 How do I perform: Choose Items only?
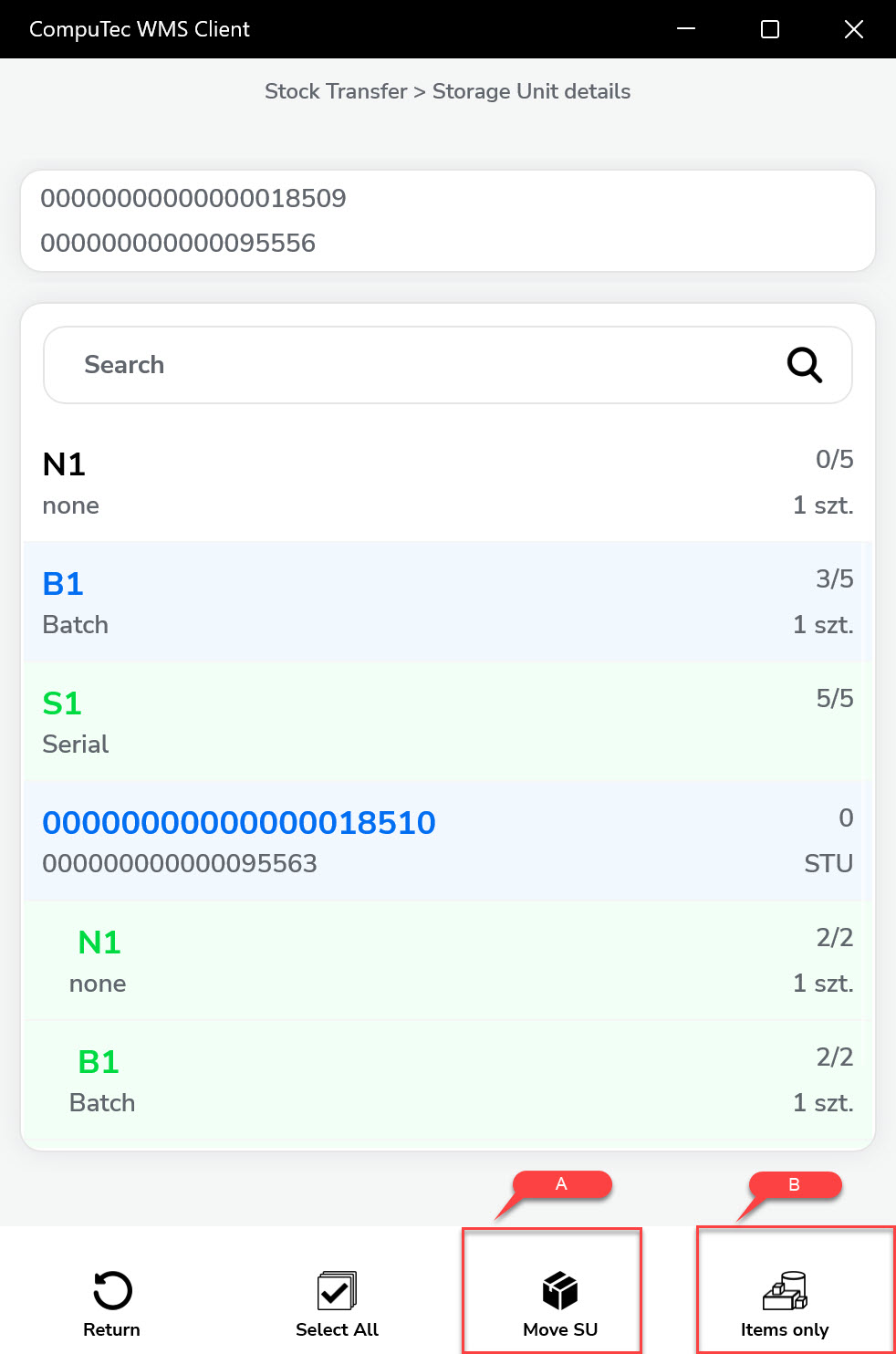(785, 1302)
